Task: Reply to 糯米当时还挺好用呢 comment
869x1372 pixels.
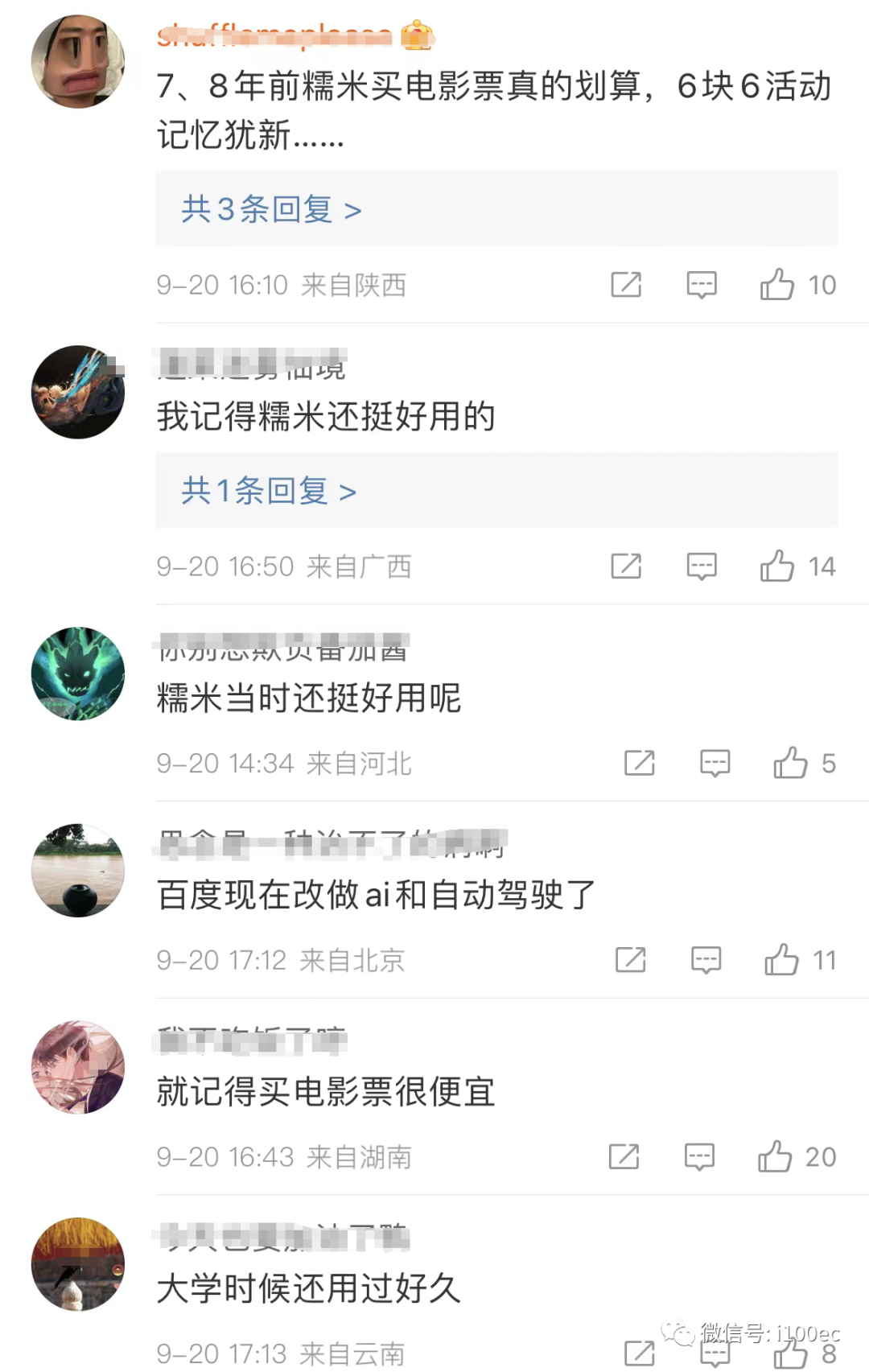Action: [x=715, y=763]
